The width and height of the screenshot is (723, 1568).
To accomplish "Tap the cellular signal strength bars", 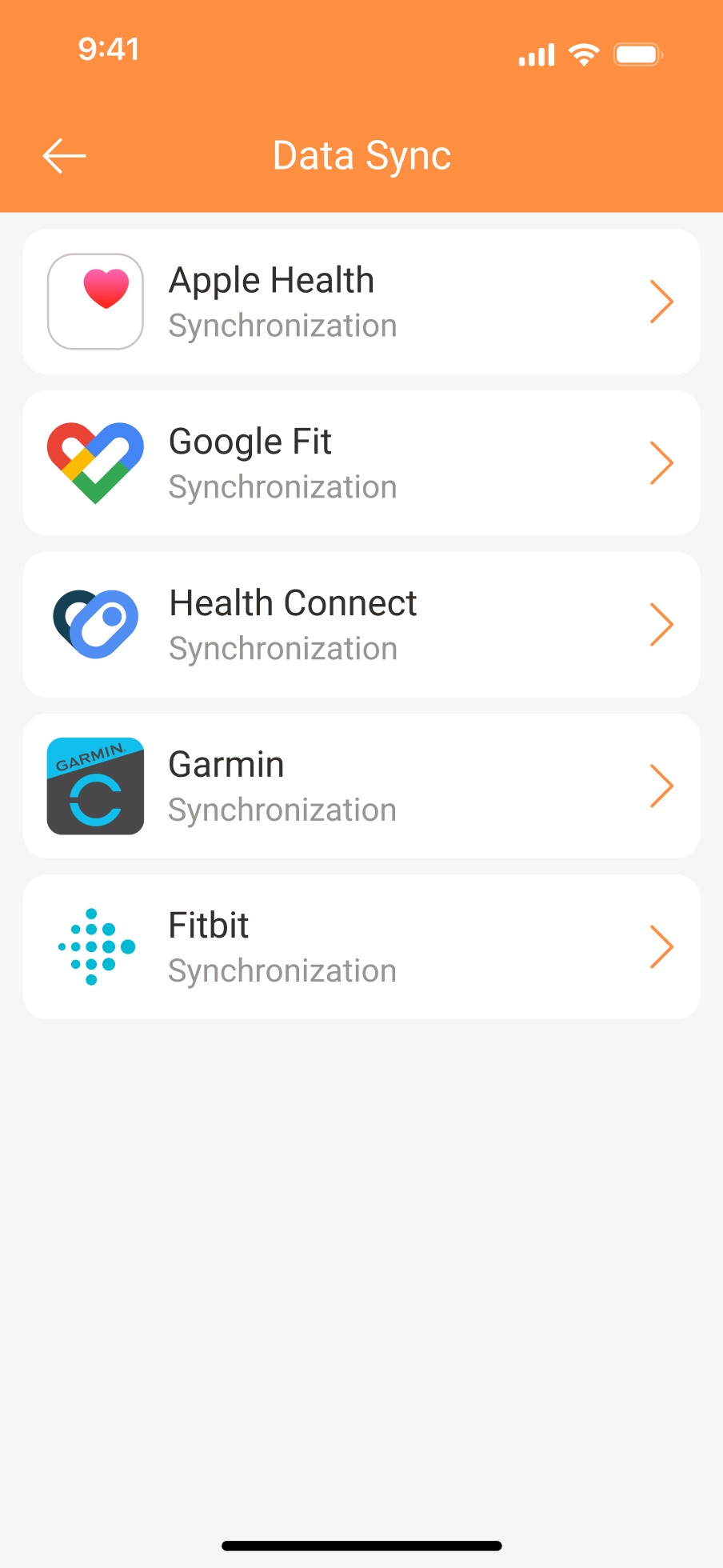I will pyautogui.click(x=535, y=53).
